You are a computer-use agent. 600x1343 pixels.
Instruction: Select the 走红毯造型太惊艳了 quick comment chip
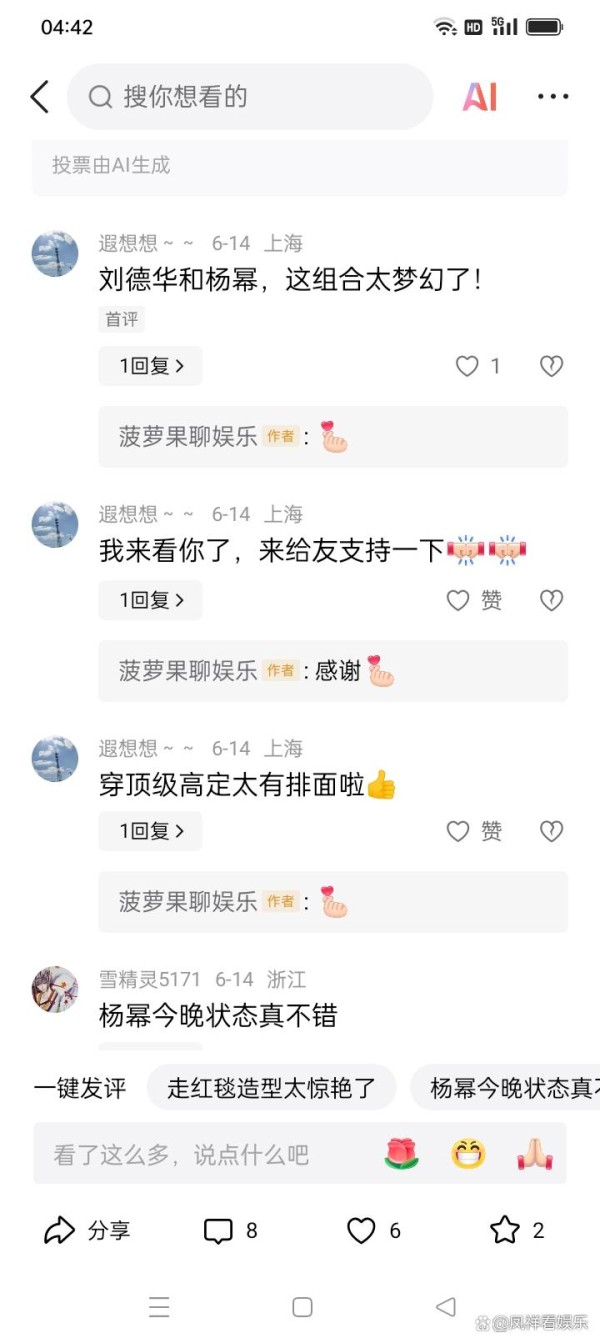pos(271,1088)
